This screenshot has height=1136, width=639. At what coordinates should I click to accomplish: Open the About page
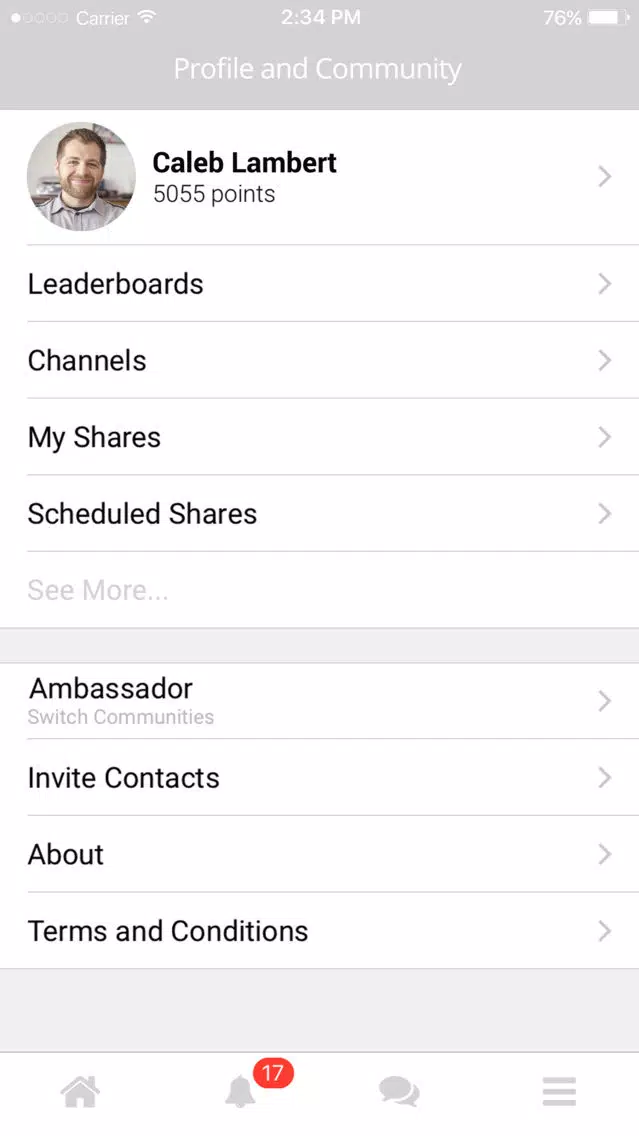(x=320, y=854)
